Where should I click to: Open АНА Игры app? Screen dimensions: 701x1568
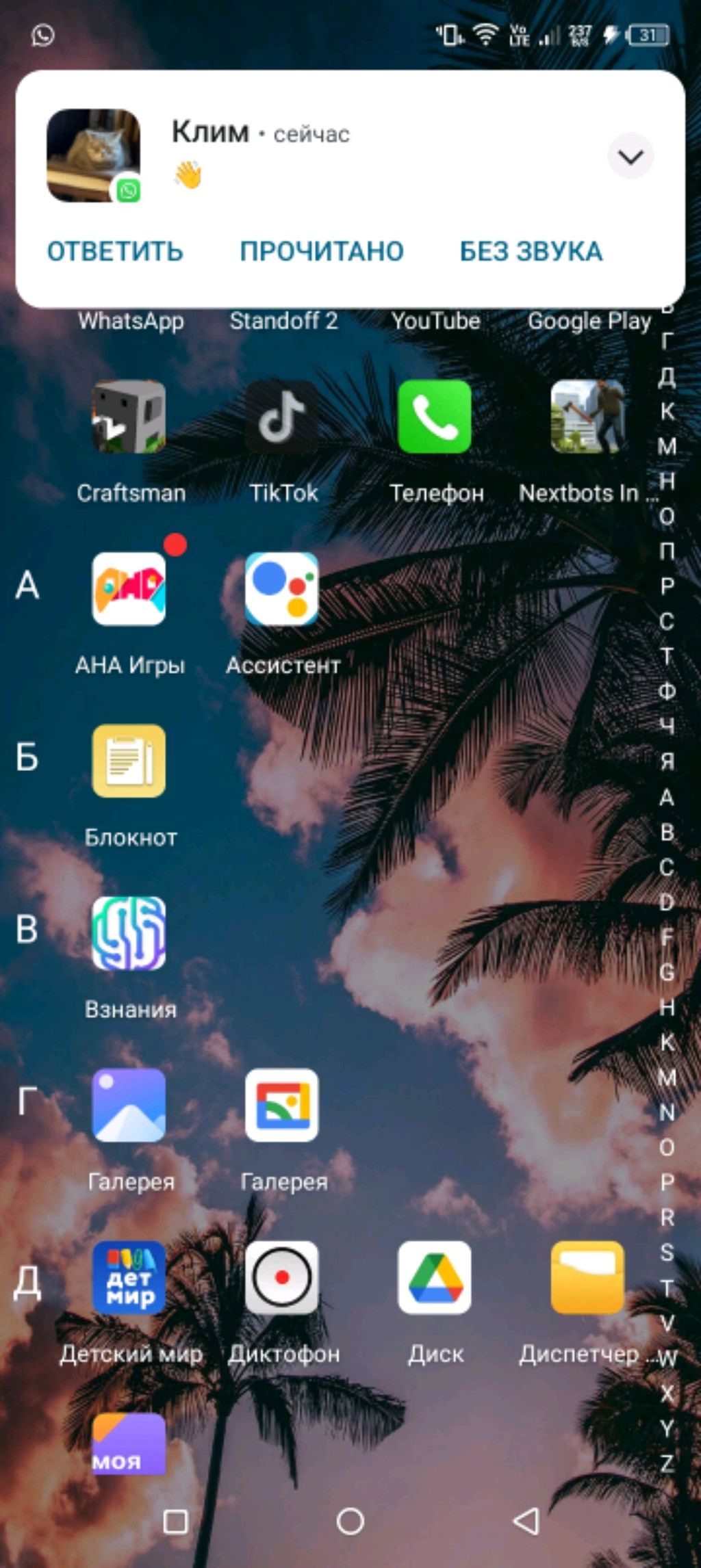129,590
